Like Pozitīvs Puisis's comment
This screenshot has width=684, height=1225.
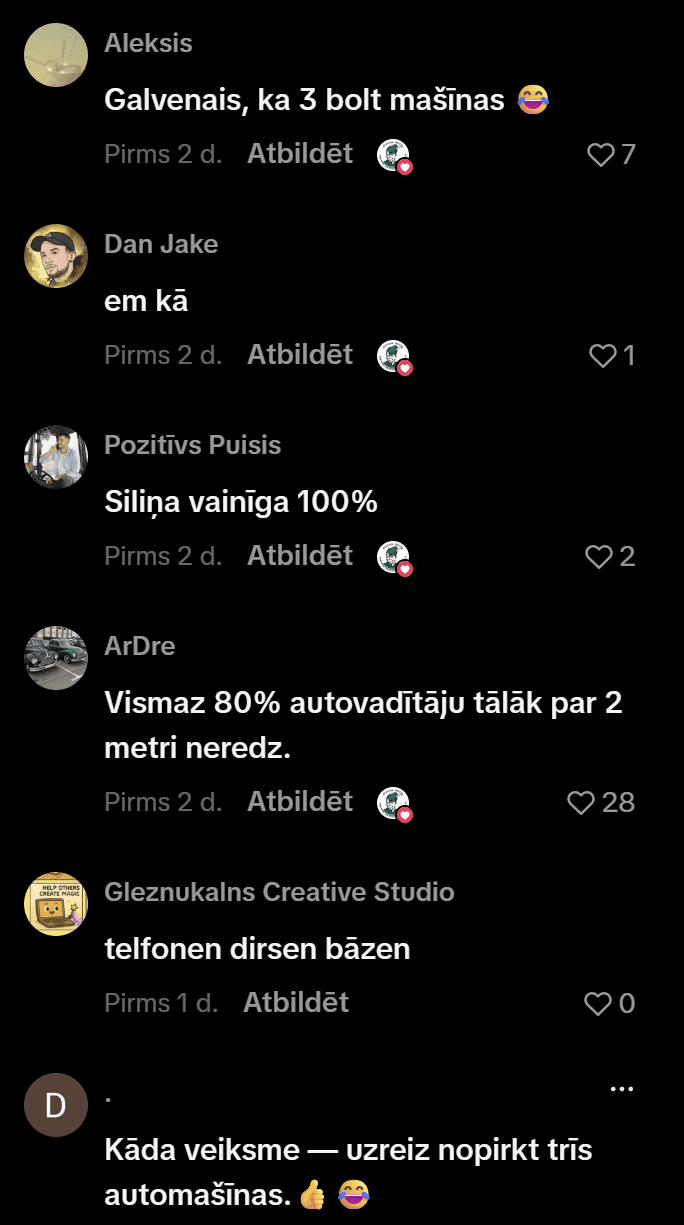pos(599,557)
